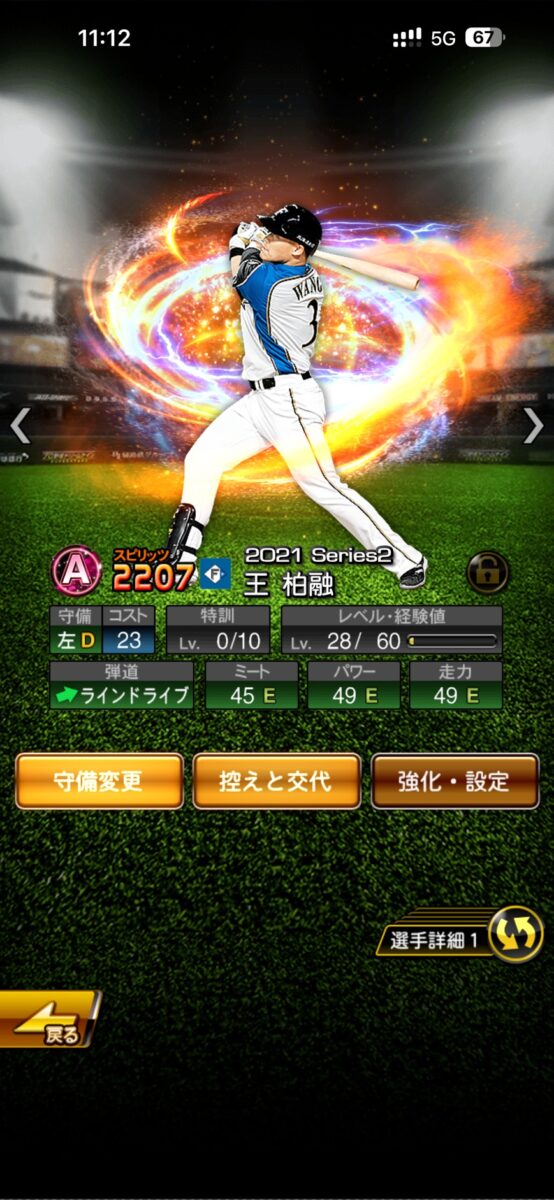
Task: Tap the 控えと交代 button
Action: point(277,781)
